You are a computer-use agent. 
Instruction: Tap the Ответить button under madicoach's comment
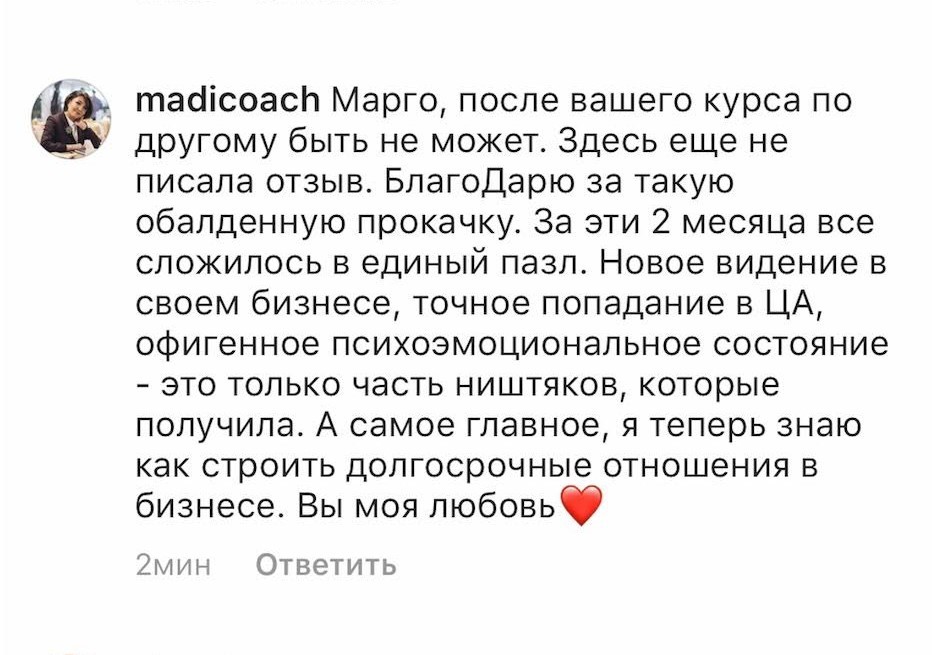click(x=326, y=566)
